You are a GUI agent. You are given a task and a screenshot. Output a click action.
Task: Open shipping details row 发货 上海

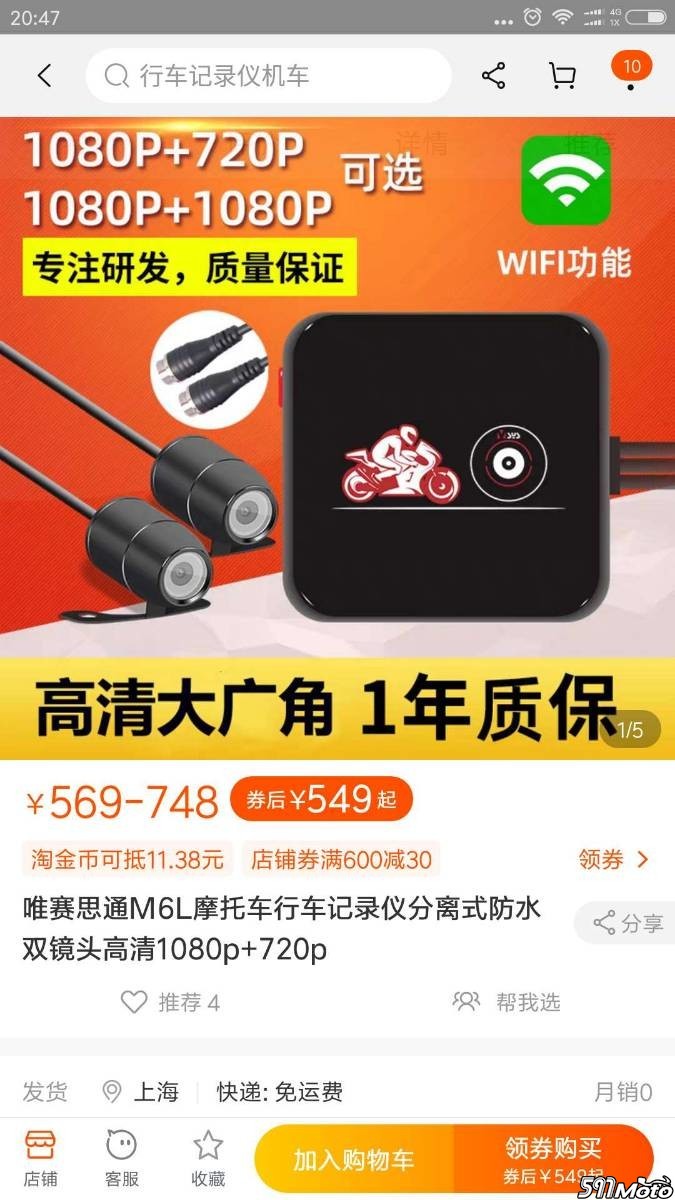tap(337, 1092)
